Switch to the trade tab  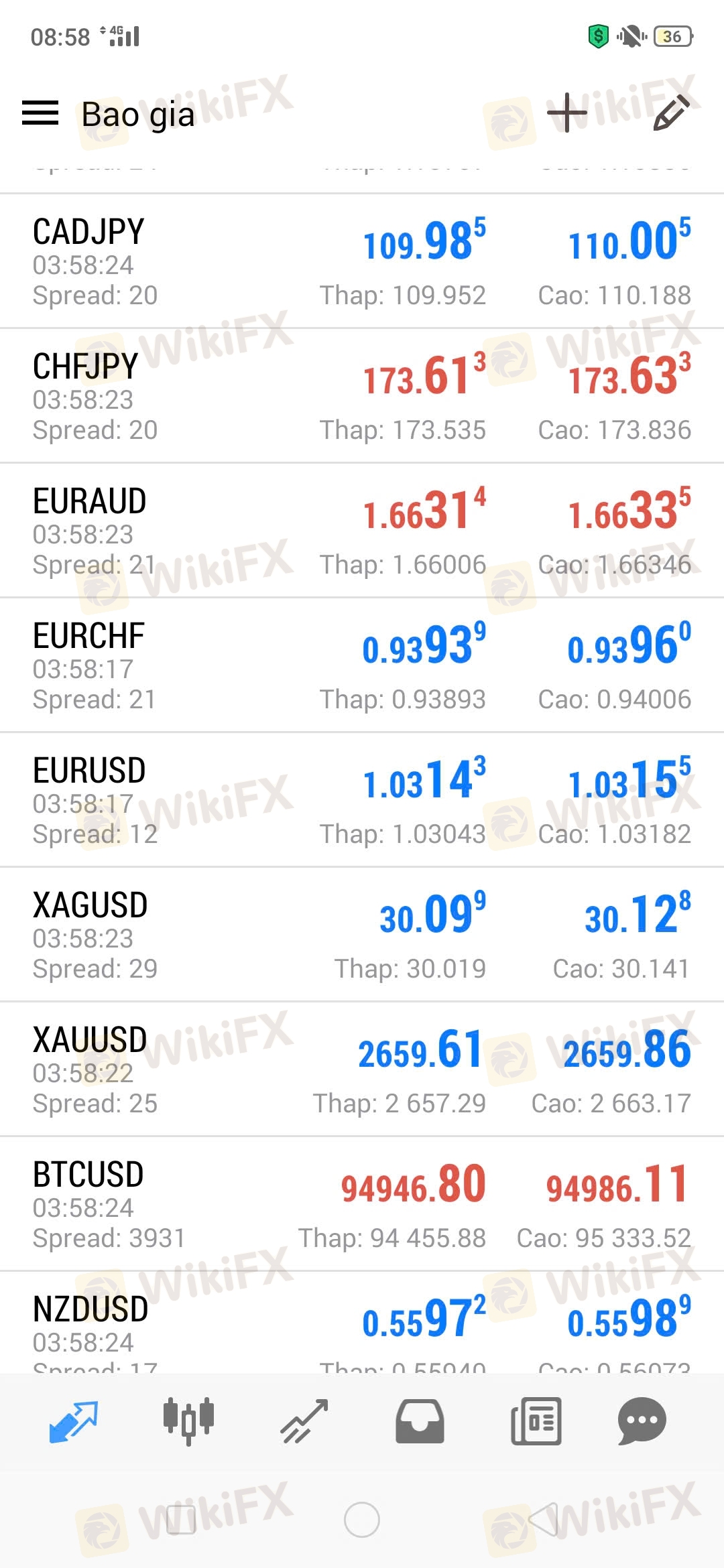pyautogui.click(x=304, y=1421)
